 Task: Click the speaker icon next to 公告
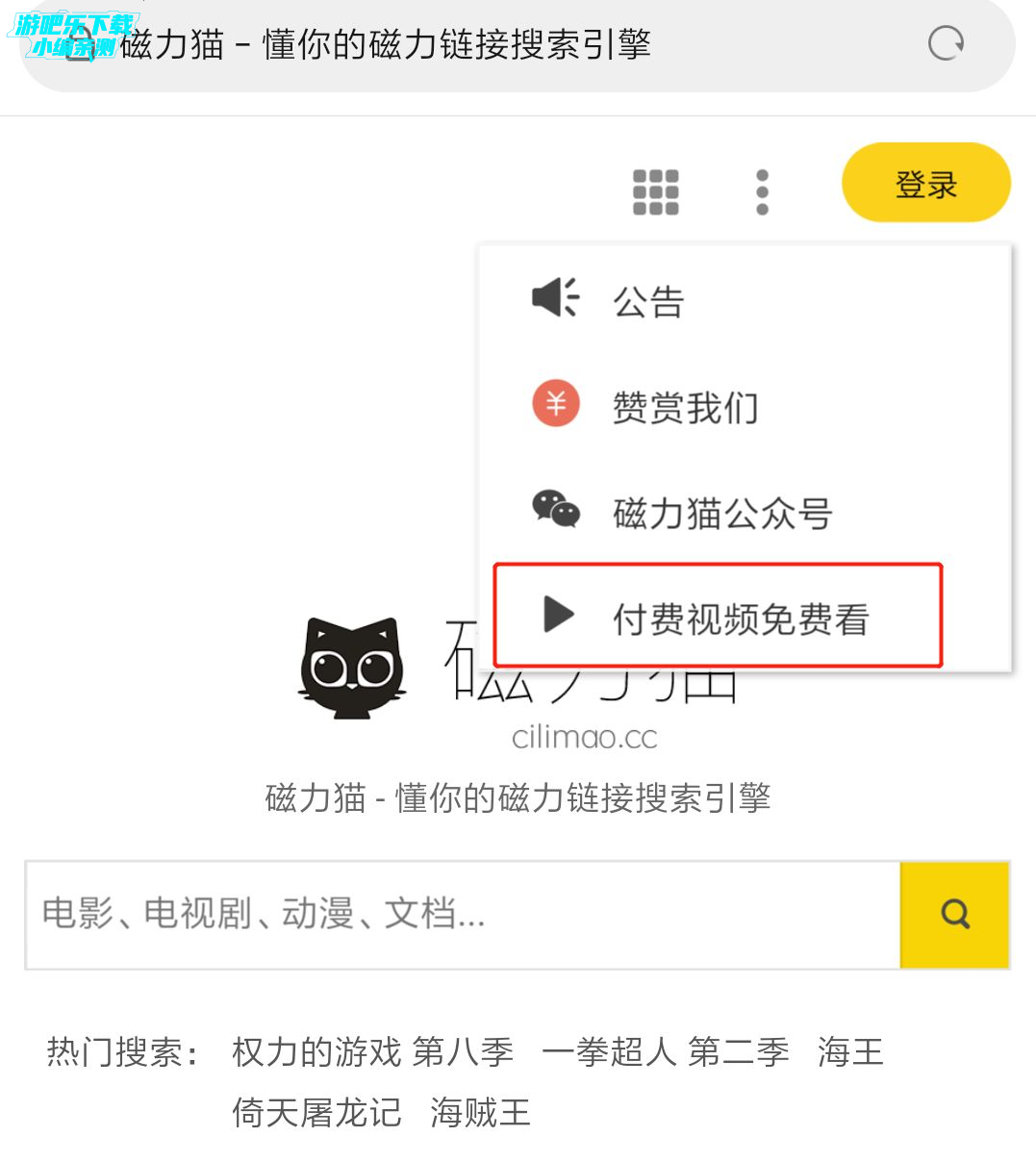point(555,298)
